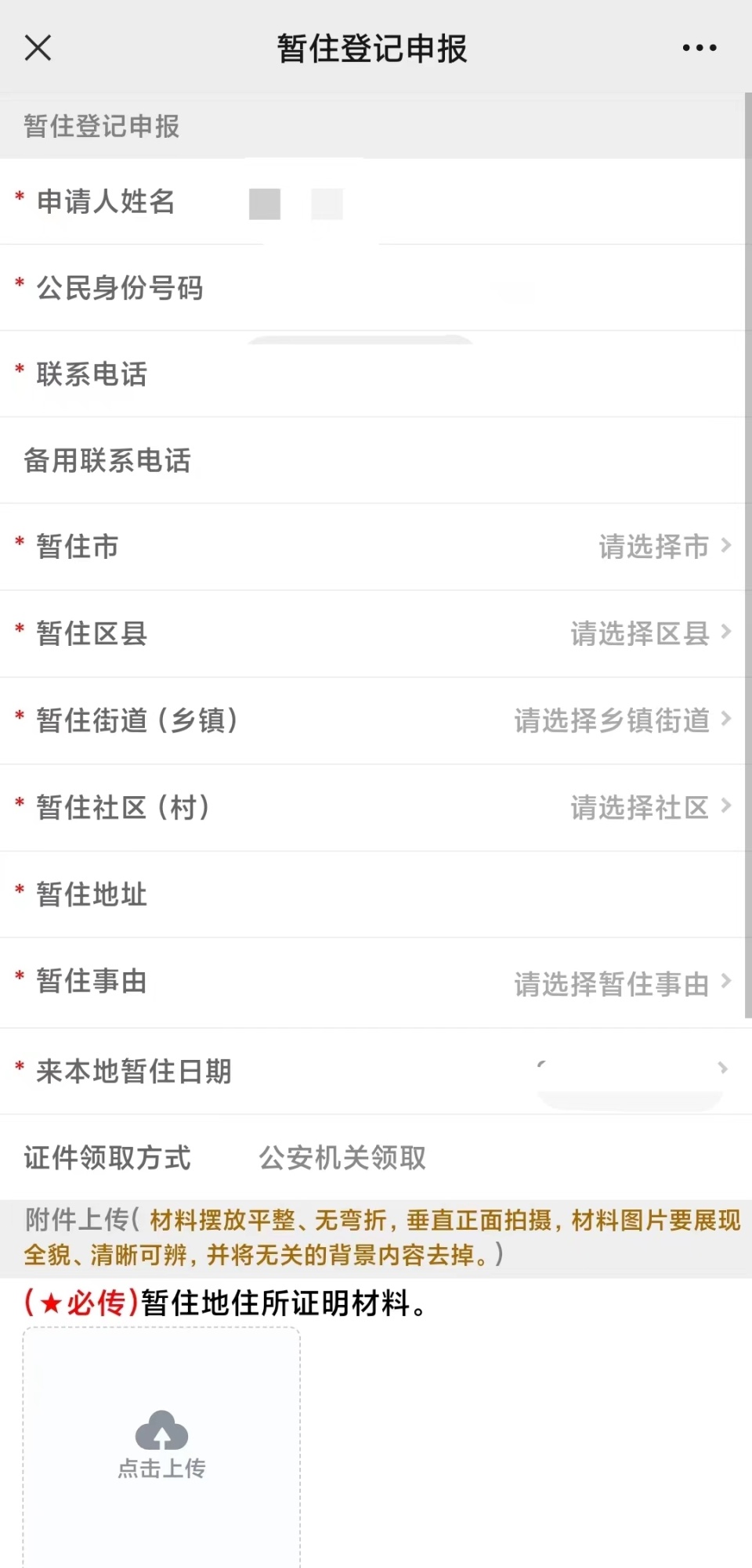Image resolution: width=752 pixels, height=1568 pixels.
Task: Click the close X on the form
Action: tap(37, 47)
